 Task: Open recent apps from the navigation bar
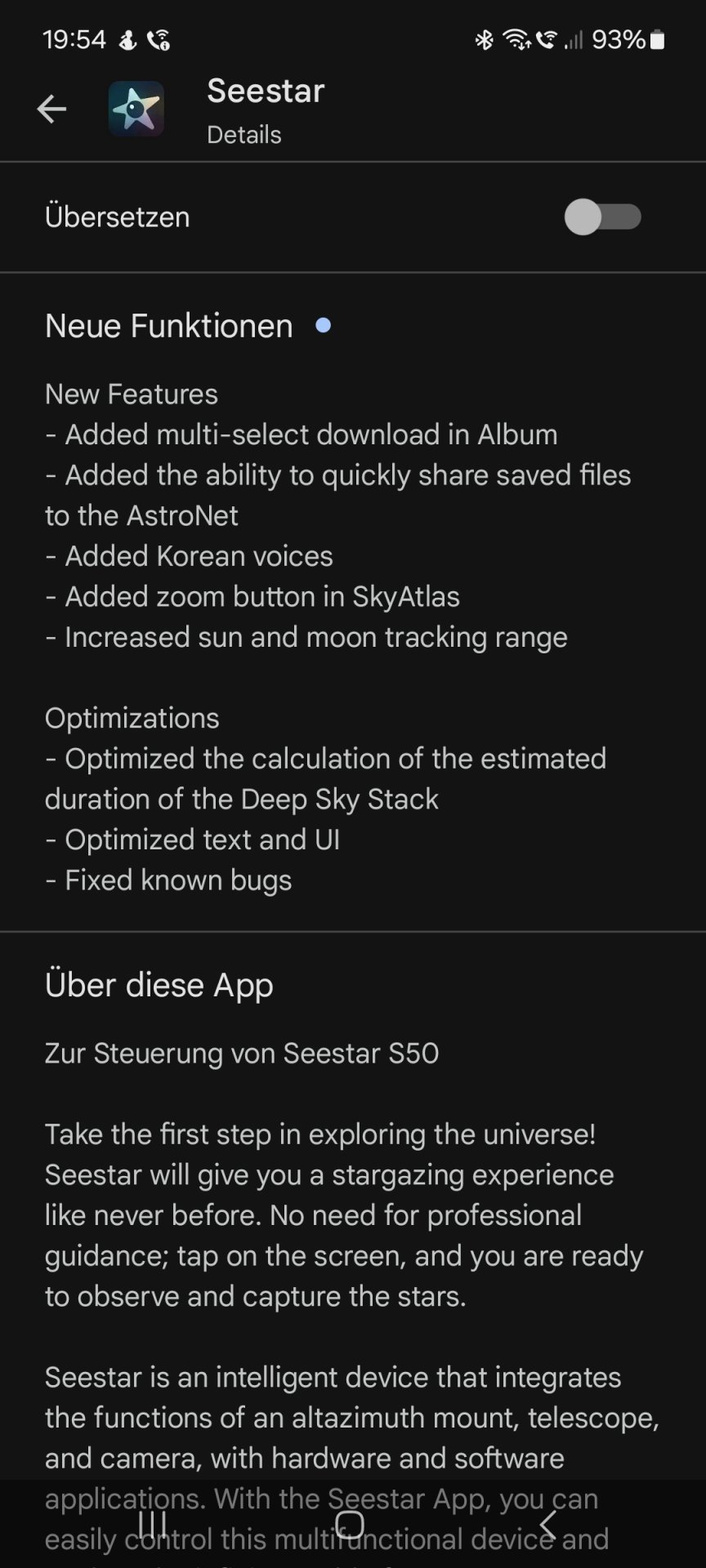(153, 1524)
